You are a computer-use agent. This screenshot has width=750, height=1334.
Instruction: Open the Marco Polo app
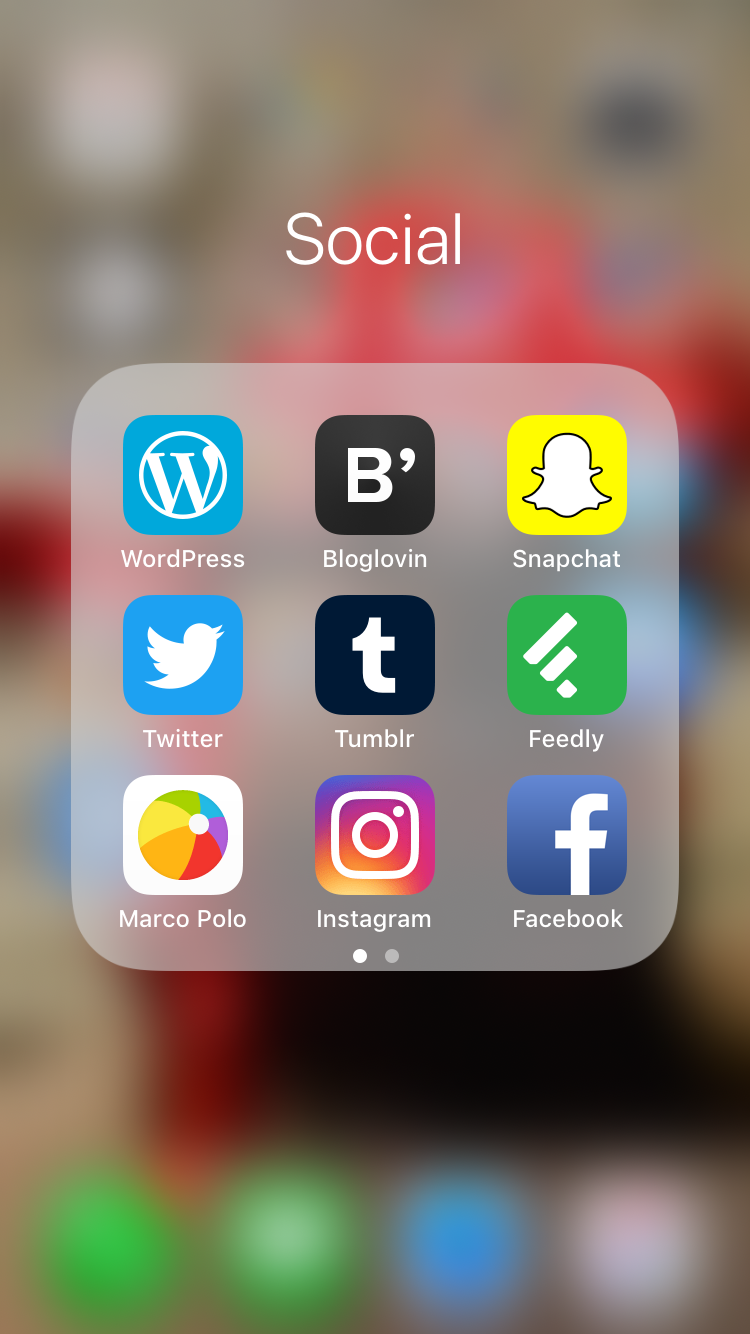183,835
